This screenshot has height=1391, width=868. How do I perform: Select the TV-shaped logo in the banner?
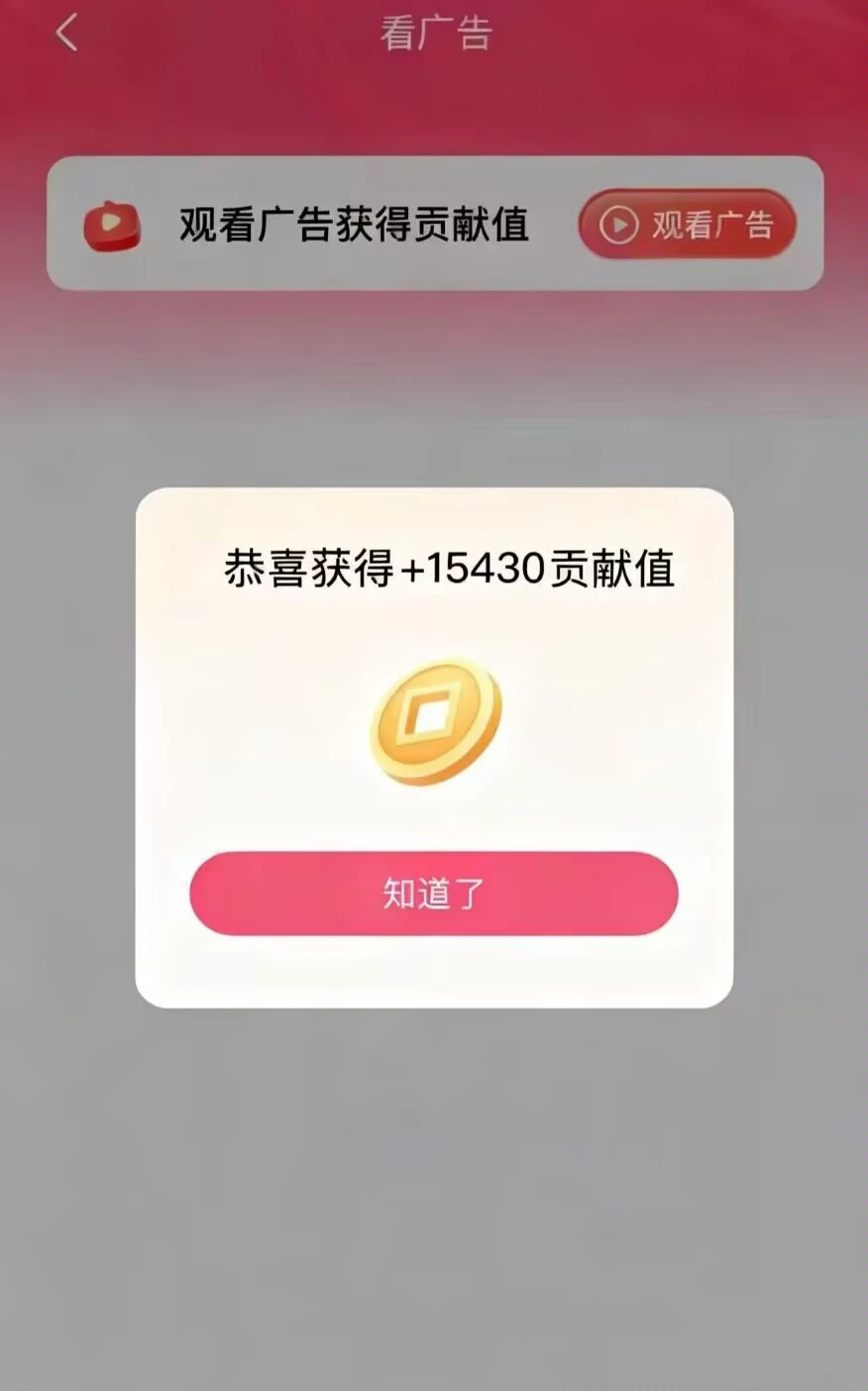(112, 226)
